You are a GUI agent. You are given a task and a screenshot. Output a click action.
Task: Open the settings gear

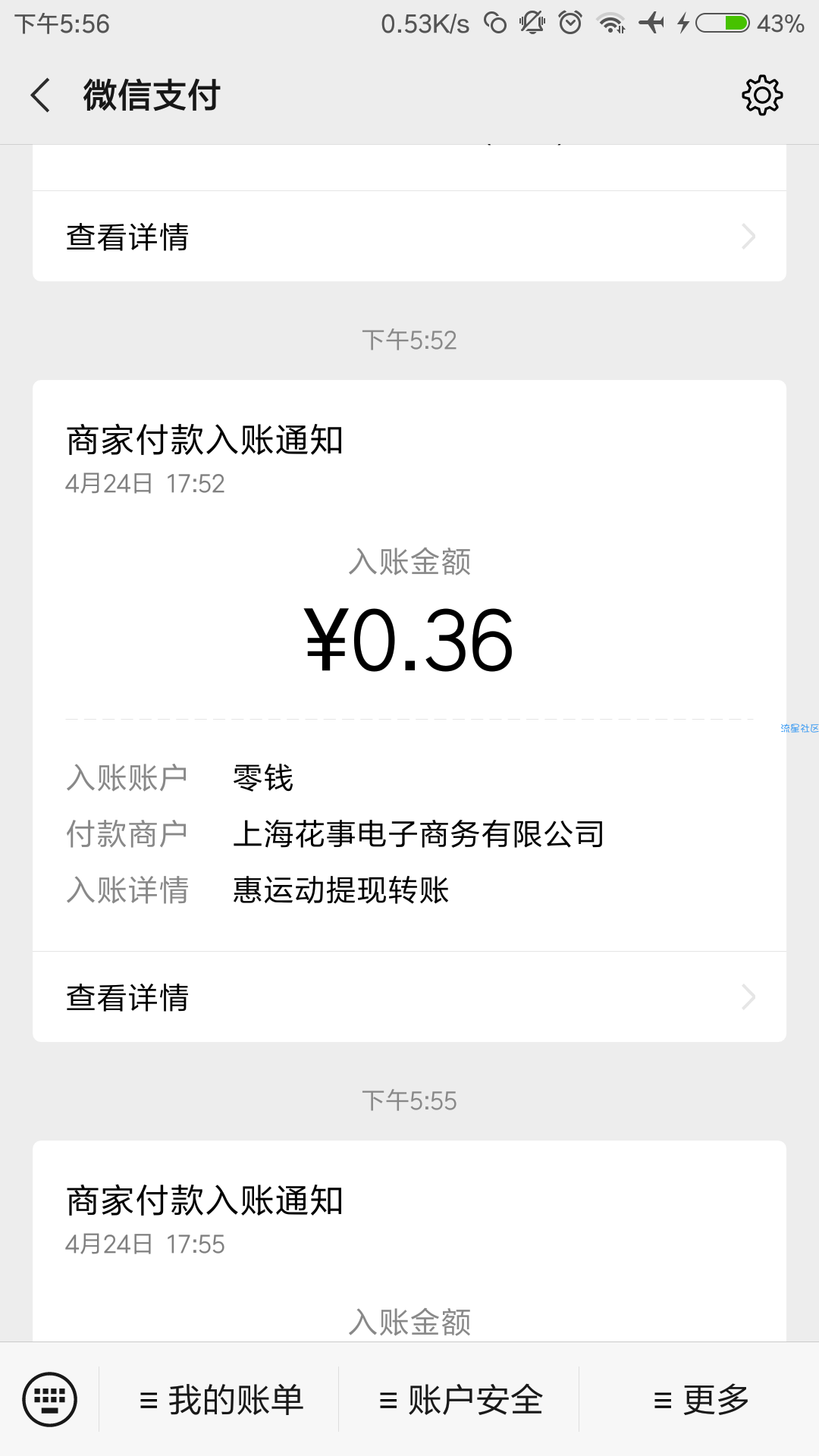tap(761, 96)
